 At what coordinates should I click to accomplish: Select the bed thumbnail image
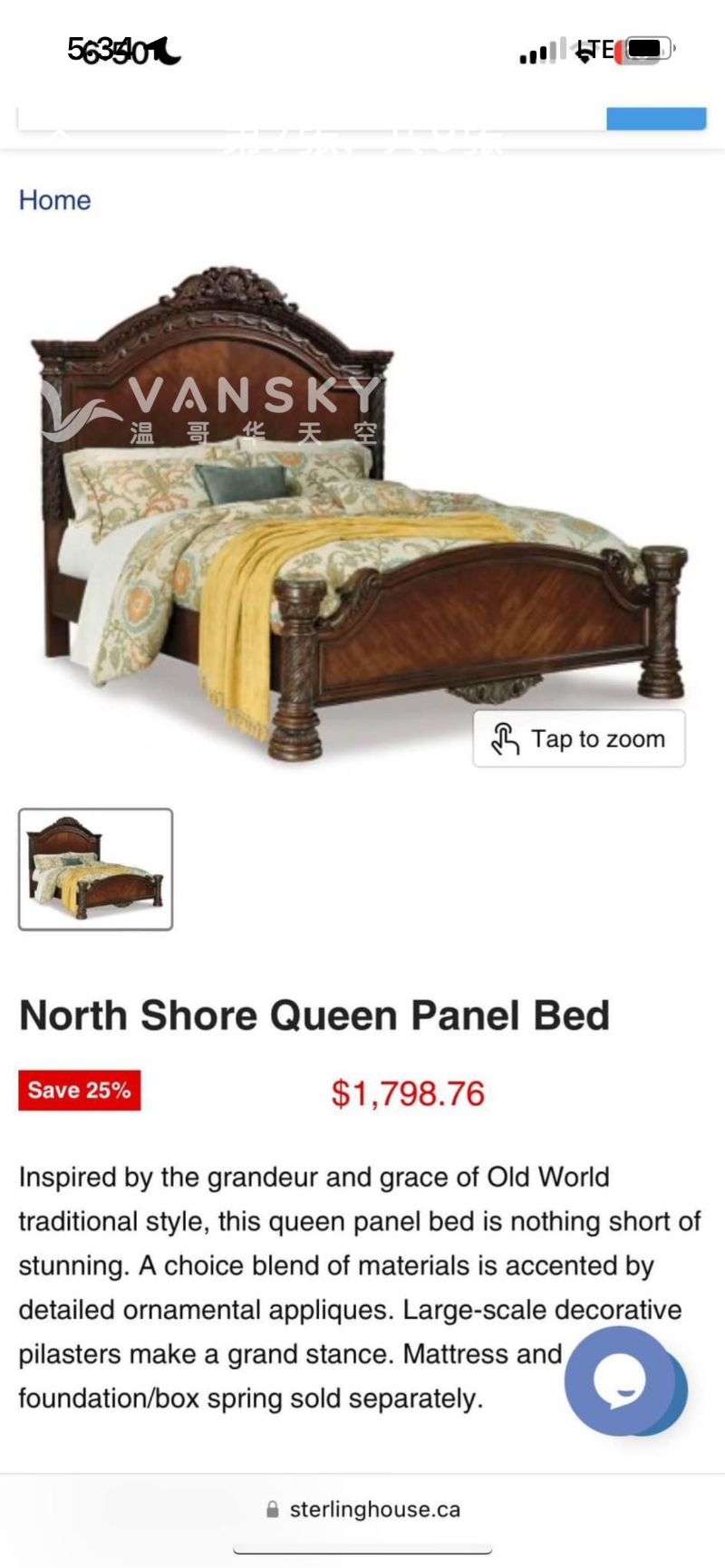95,869
